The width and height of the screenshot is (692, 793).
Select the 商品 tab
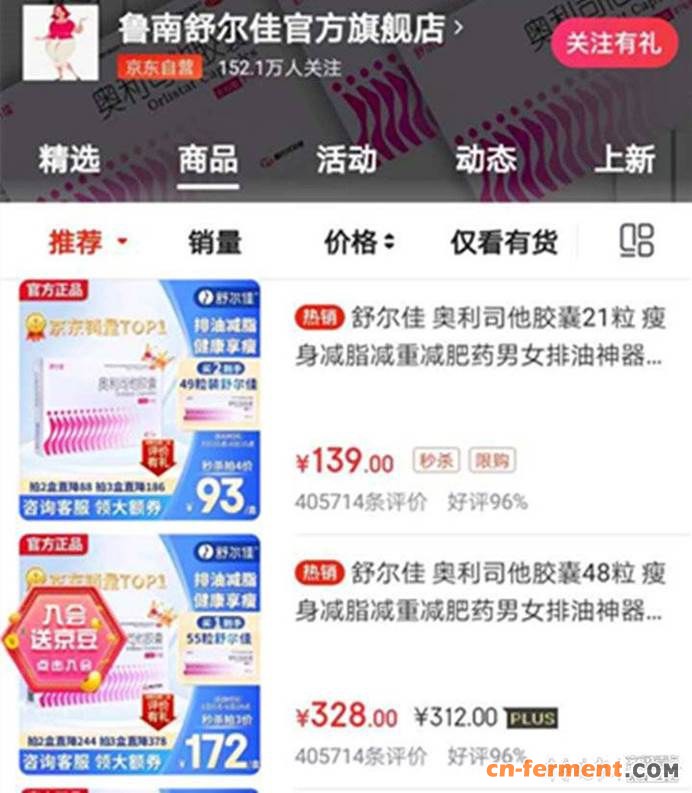[x=208, y=160]
